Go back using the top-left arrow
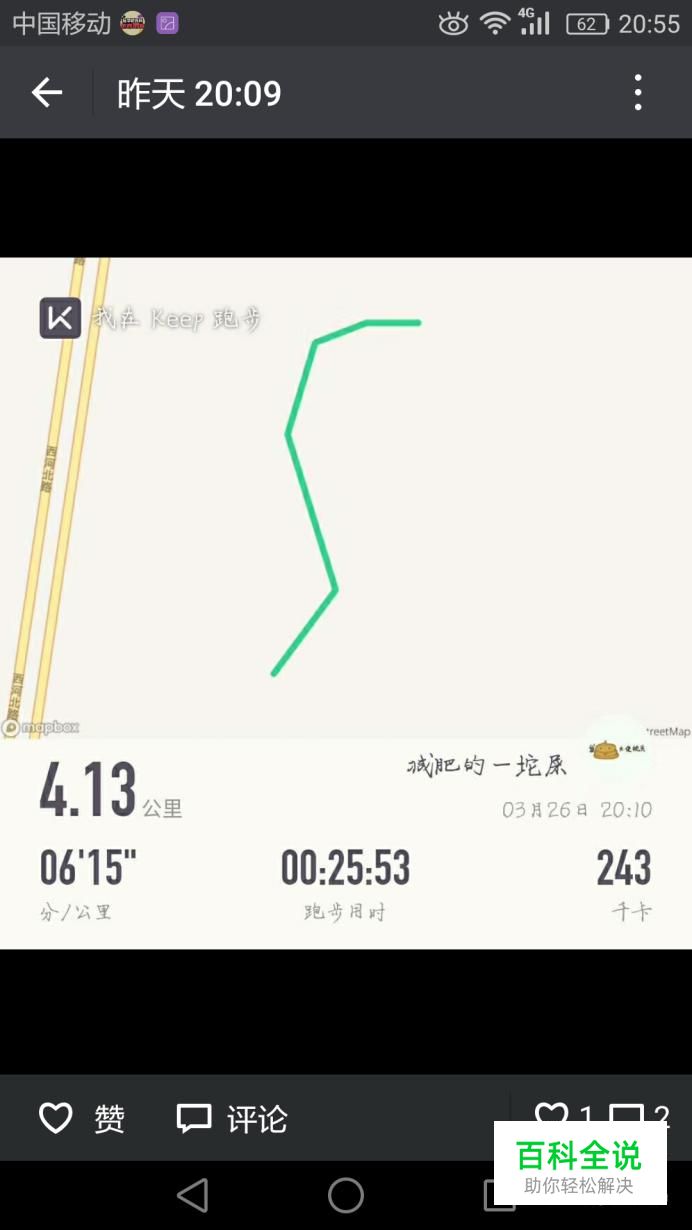The width and height of the screenshot is (692, 1230). [x=47, y=93]
